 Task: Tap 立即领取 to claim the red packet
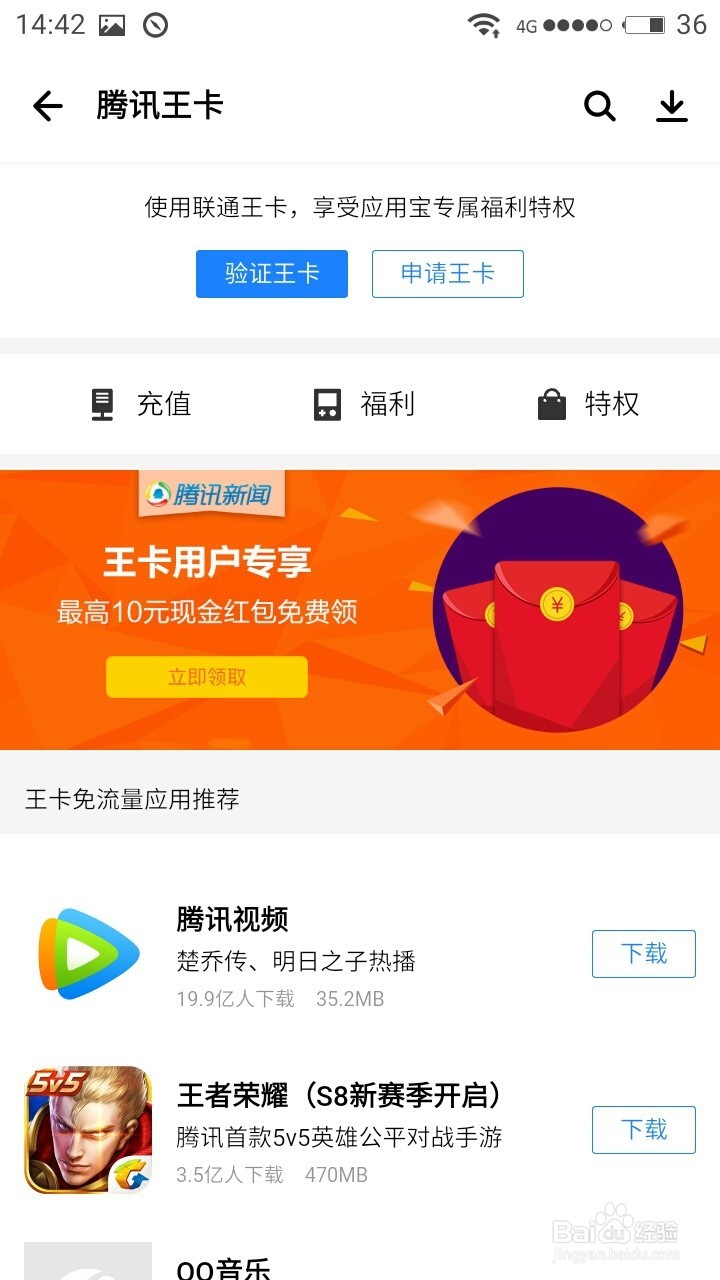point(207,676)
